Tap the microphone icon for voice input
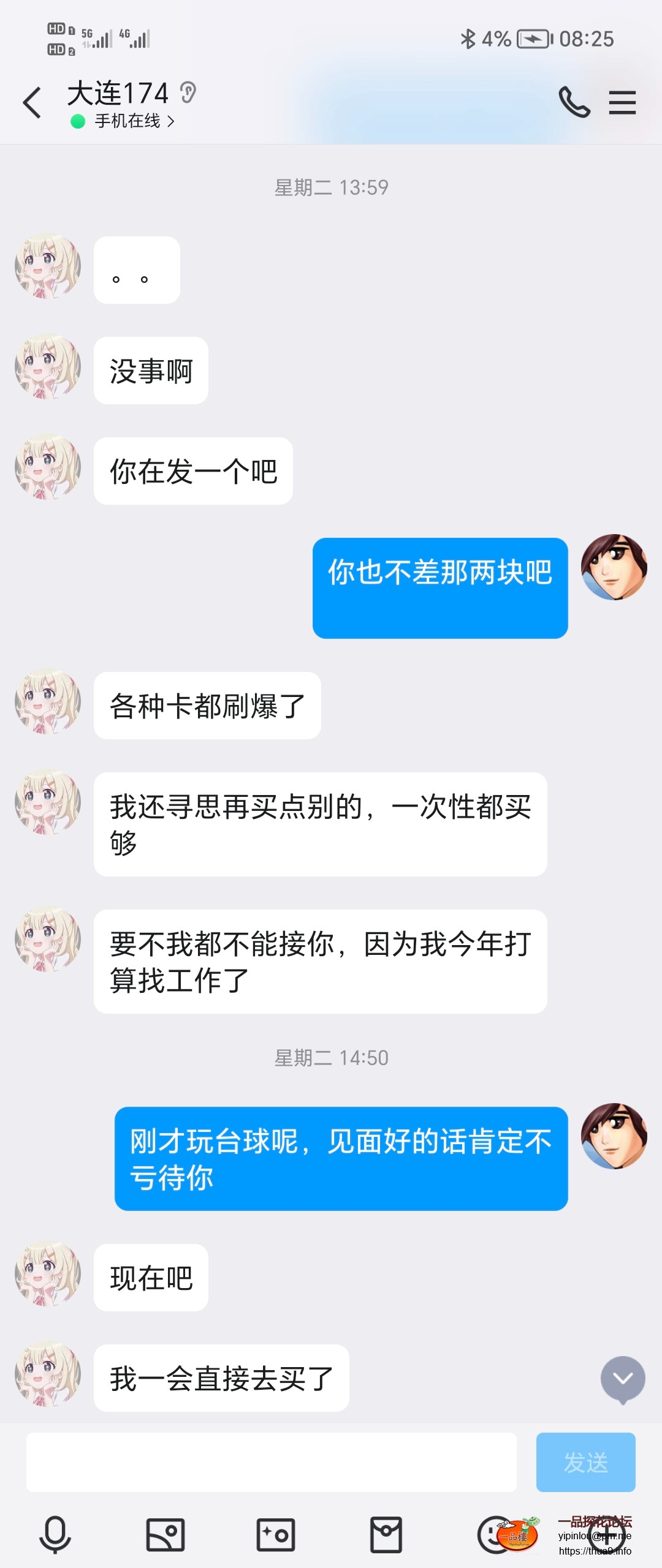The height and width of the screenshot is (1568, 662). [x=55, y=1533]
